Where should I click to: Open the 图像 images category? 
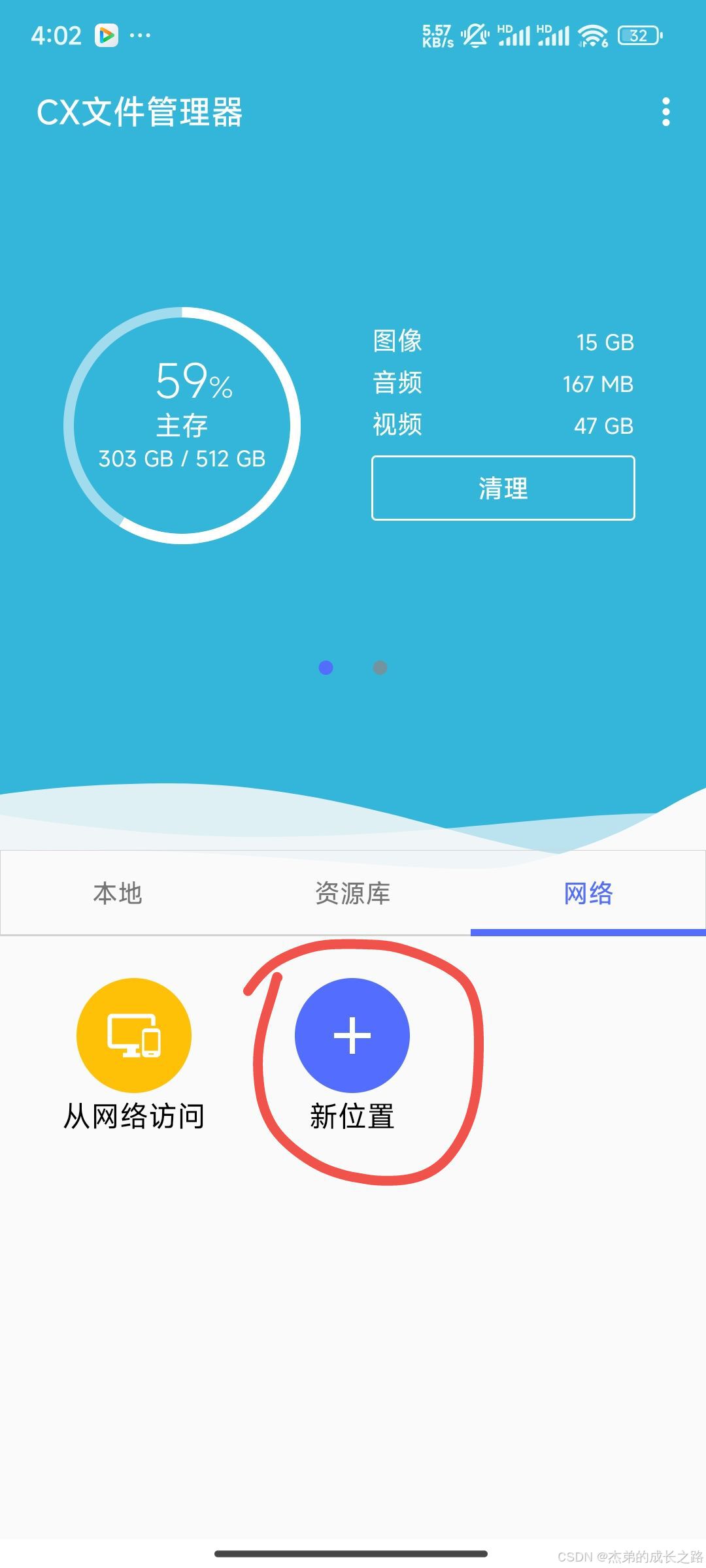click(x=503, y=342)
